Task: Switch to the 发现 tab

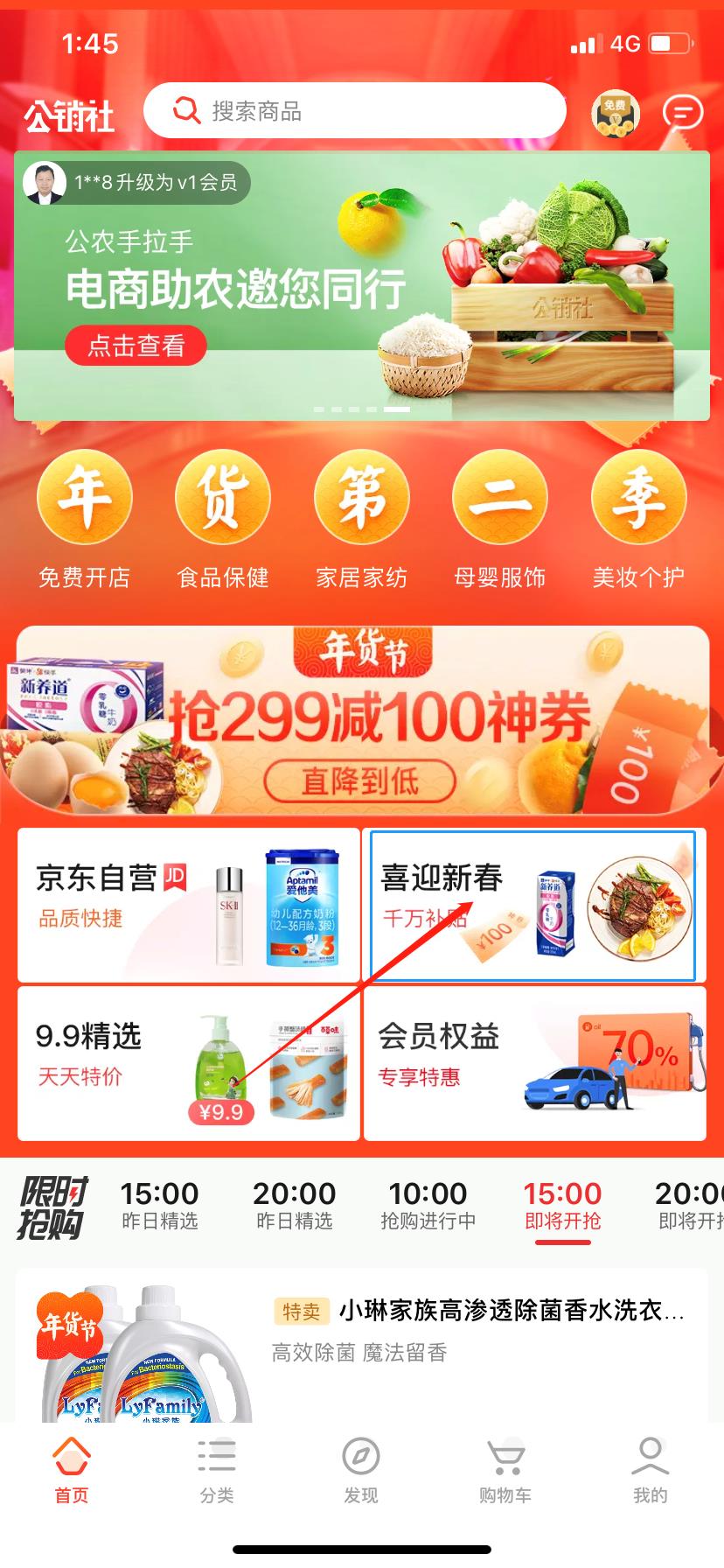Action: (361, 1470)
